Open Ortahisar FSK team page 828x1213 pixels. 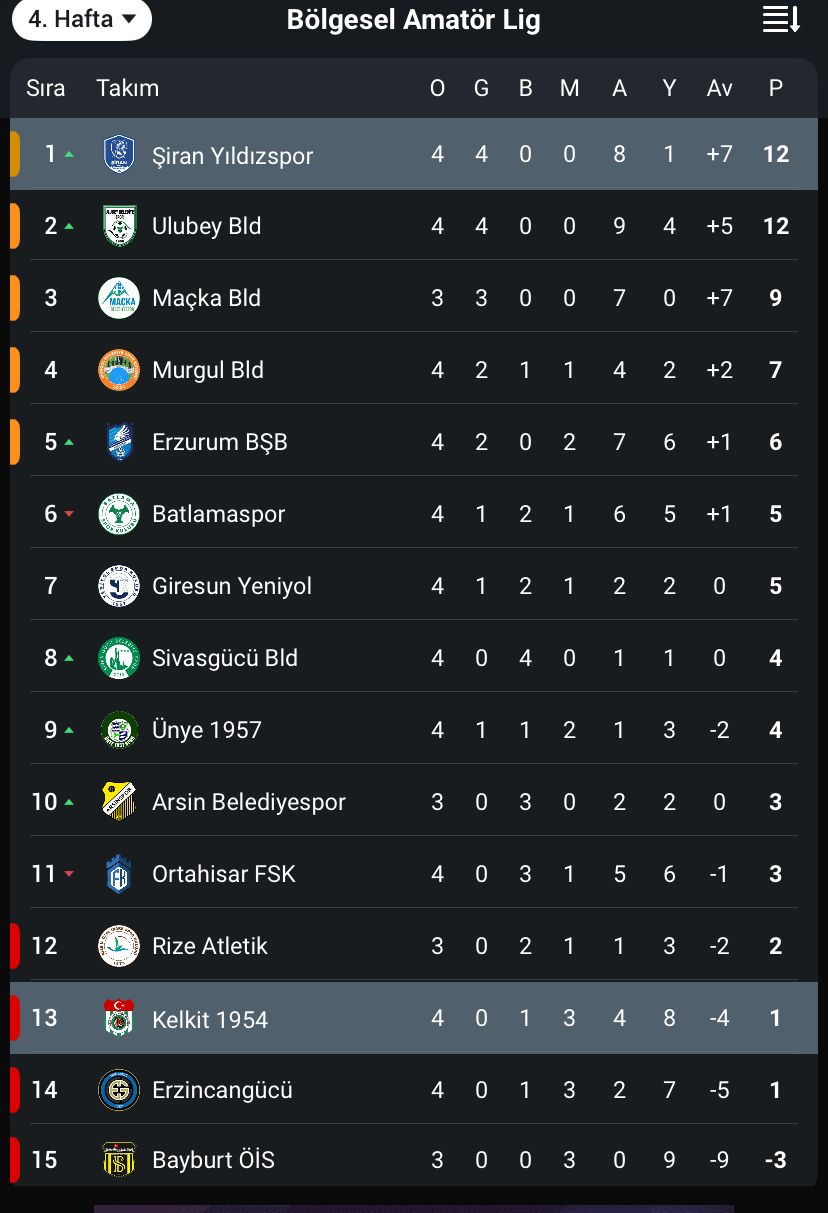click(x=223, y=874)
